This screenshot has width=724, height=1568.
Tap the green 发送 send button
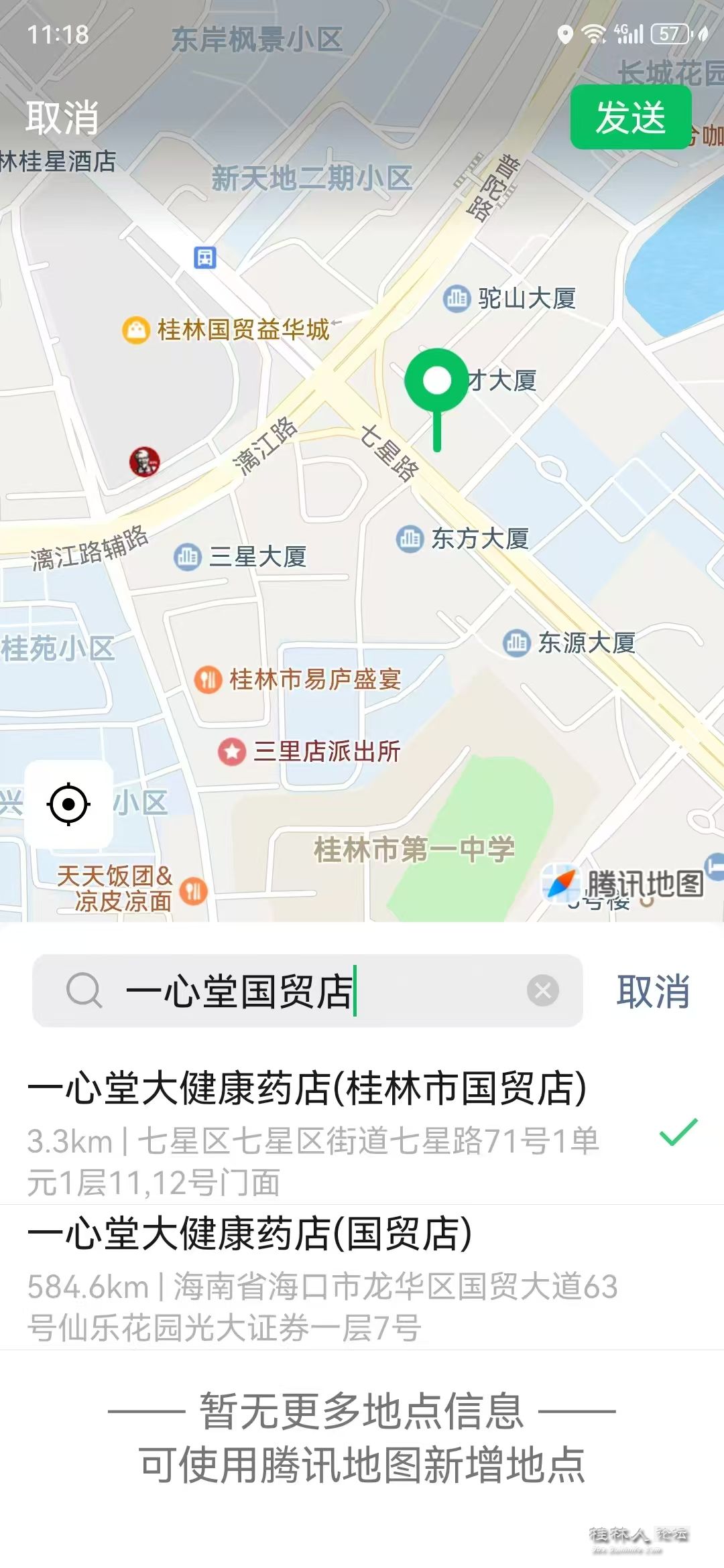pos(630,117)
